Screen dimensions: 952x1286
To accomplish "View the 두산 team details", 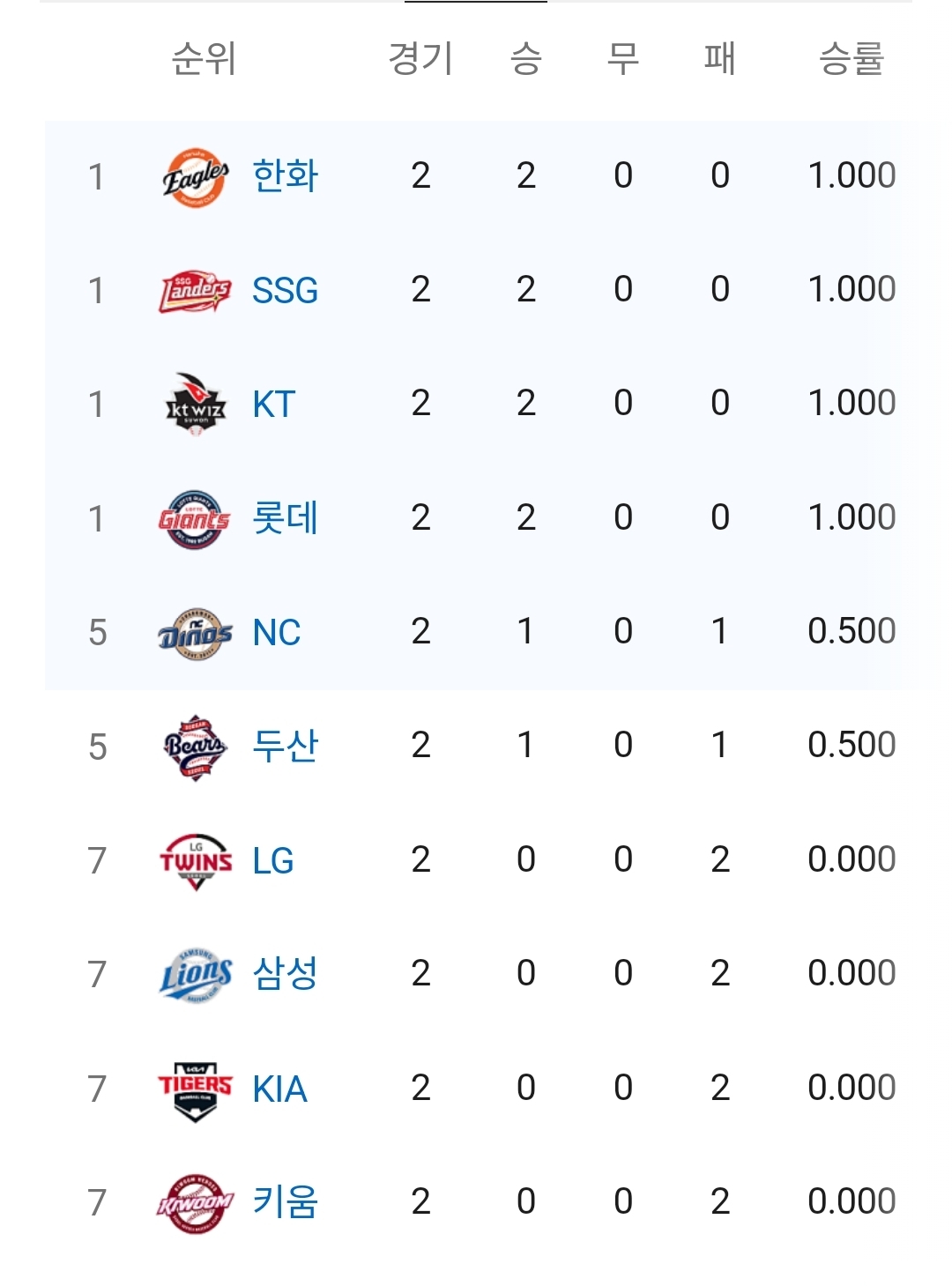I will pos(284,746).
